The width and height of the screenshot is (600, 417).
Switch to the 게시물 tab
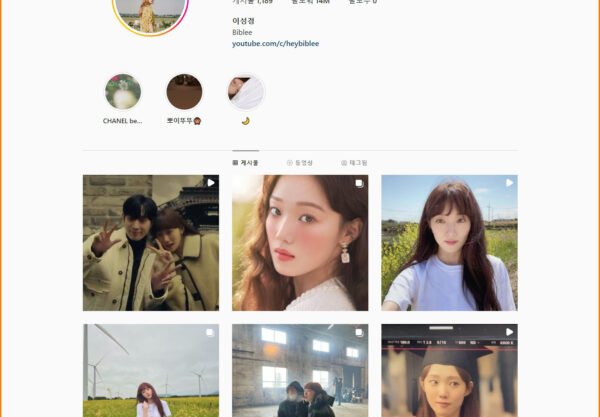(x=245, y=162)
